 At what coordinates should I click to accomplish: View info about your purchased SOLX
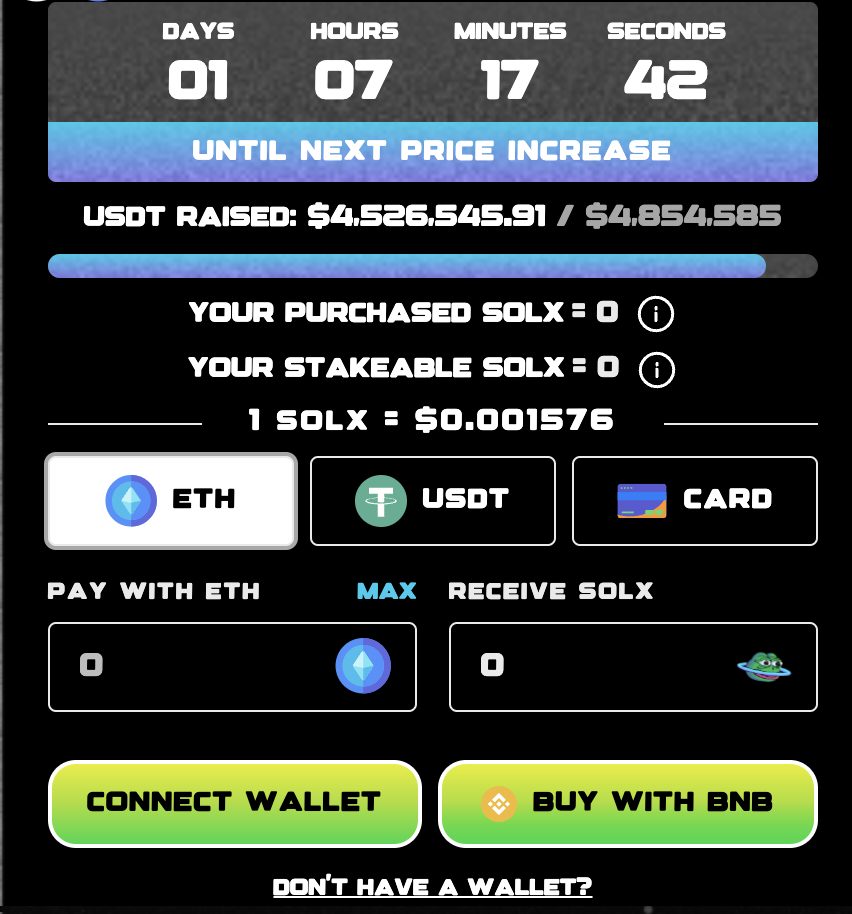click(x=656, y=314)
